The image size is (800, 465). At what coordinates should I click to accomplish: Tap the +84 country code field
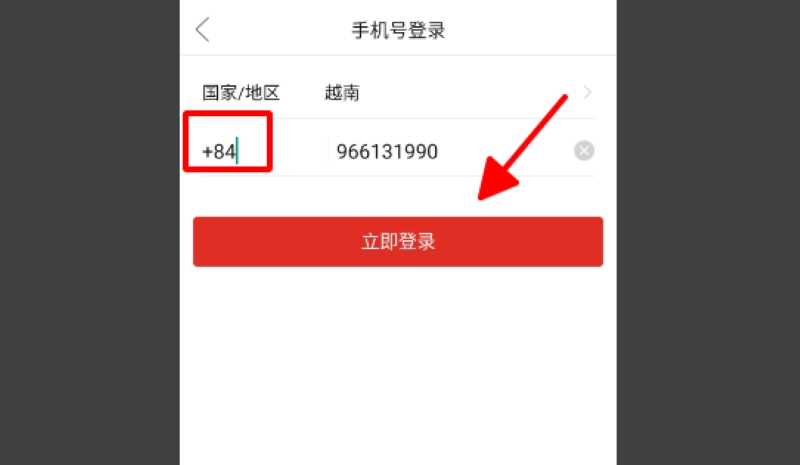tap(226, 152)
